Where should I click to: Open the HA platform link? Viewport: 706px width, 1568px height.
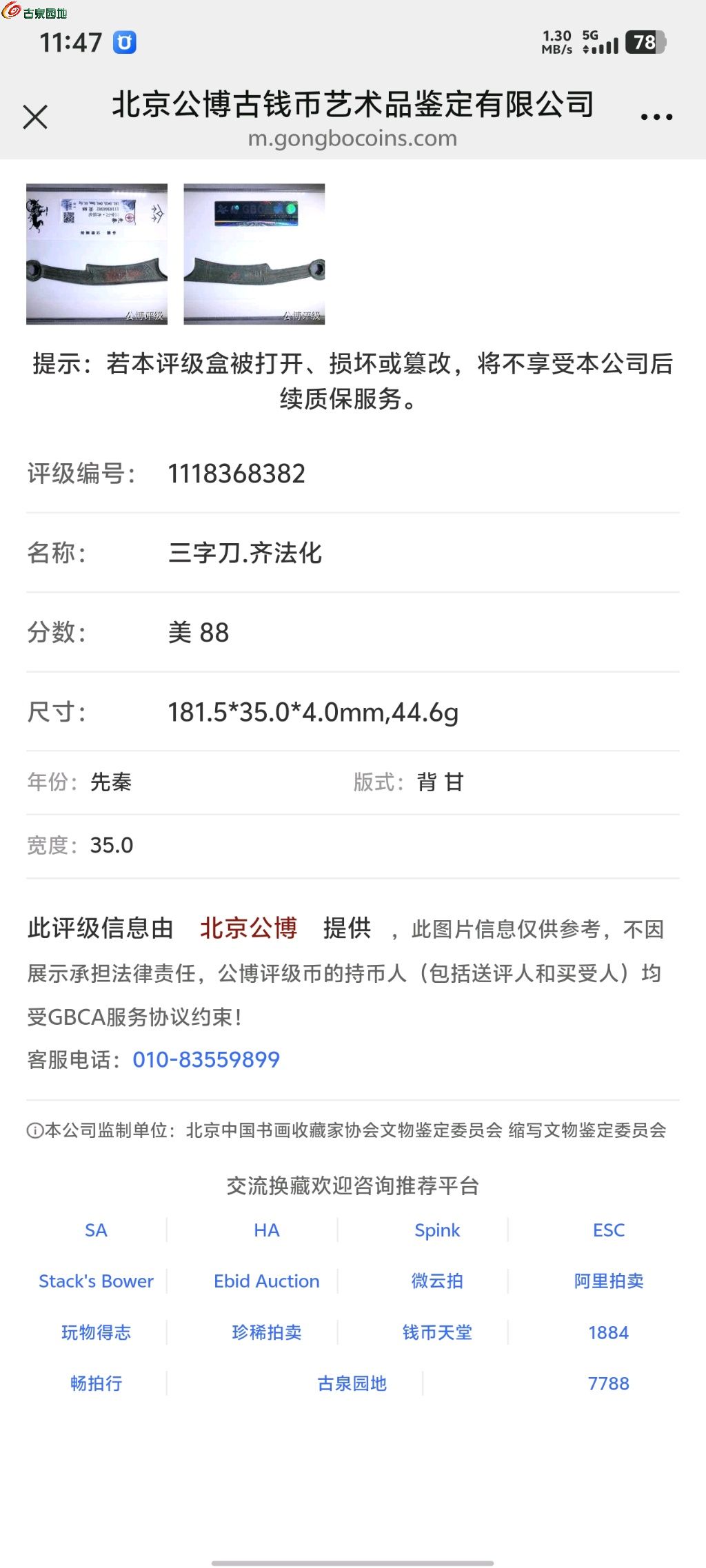pyautogui.click(x=267, y=1230)
